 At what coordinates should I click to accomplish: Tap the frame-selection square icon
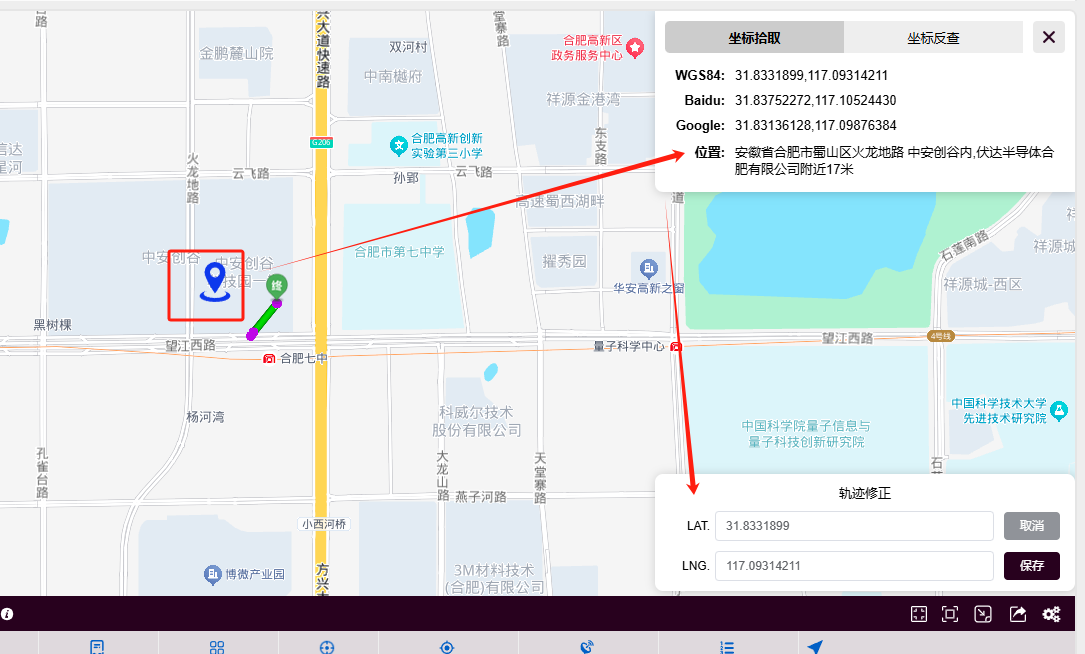click(951, 614)
